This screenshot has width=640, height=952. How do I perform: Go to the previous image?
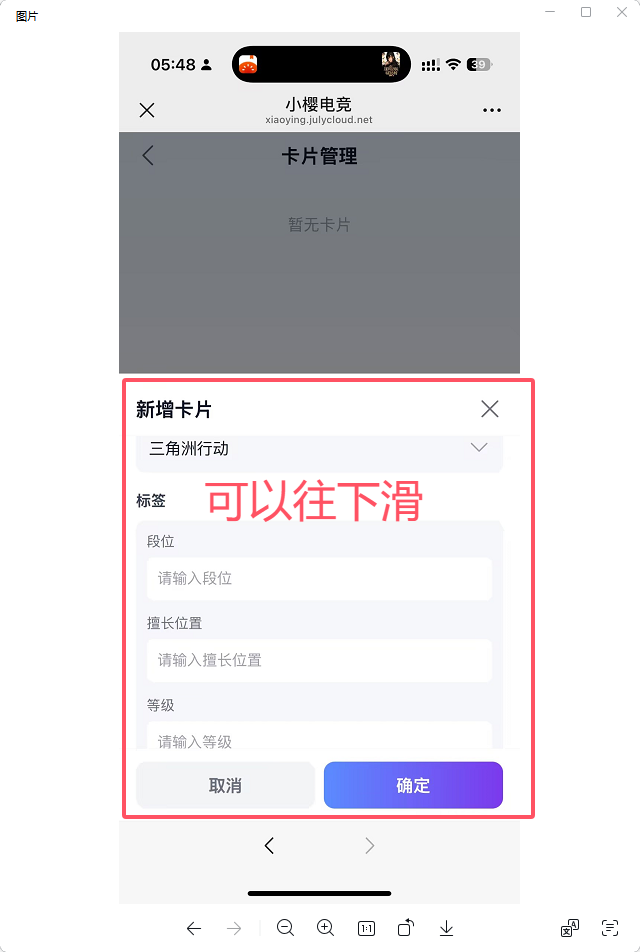coord(193,928)
